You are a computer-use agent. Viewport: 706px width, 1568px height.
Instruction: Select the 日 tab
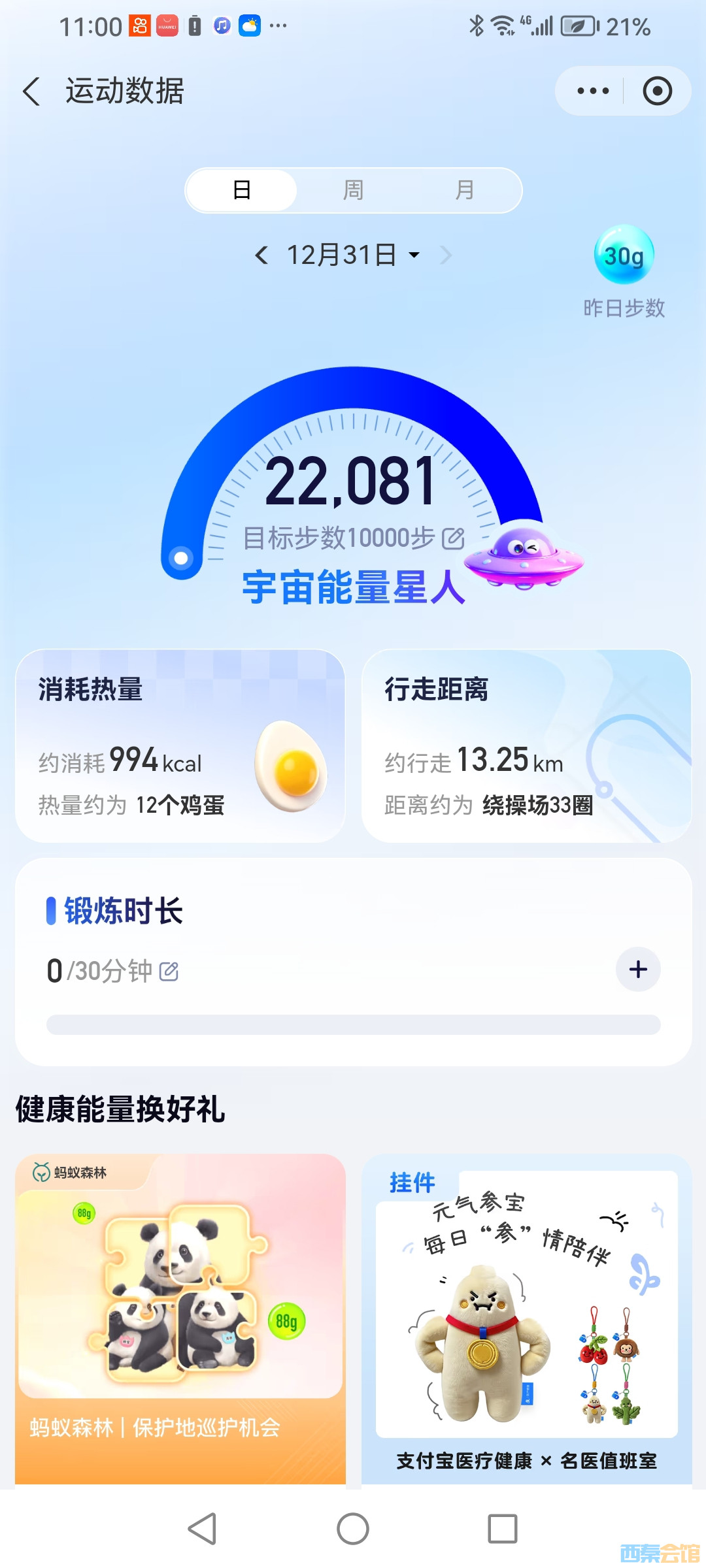pyautogui.click(x=242, y=190)
